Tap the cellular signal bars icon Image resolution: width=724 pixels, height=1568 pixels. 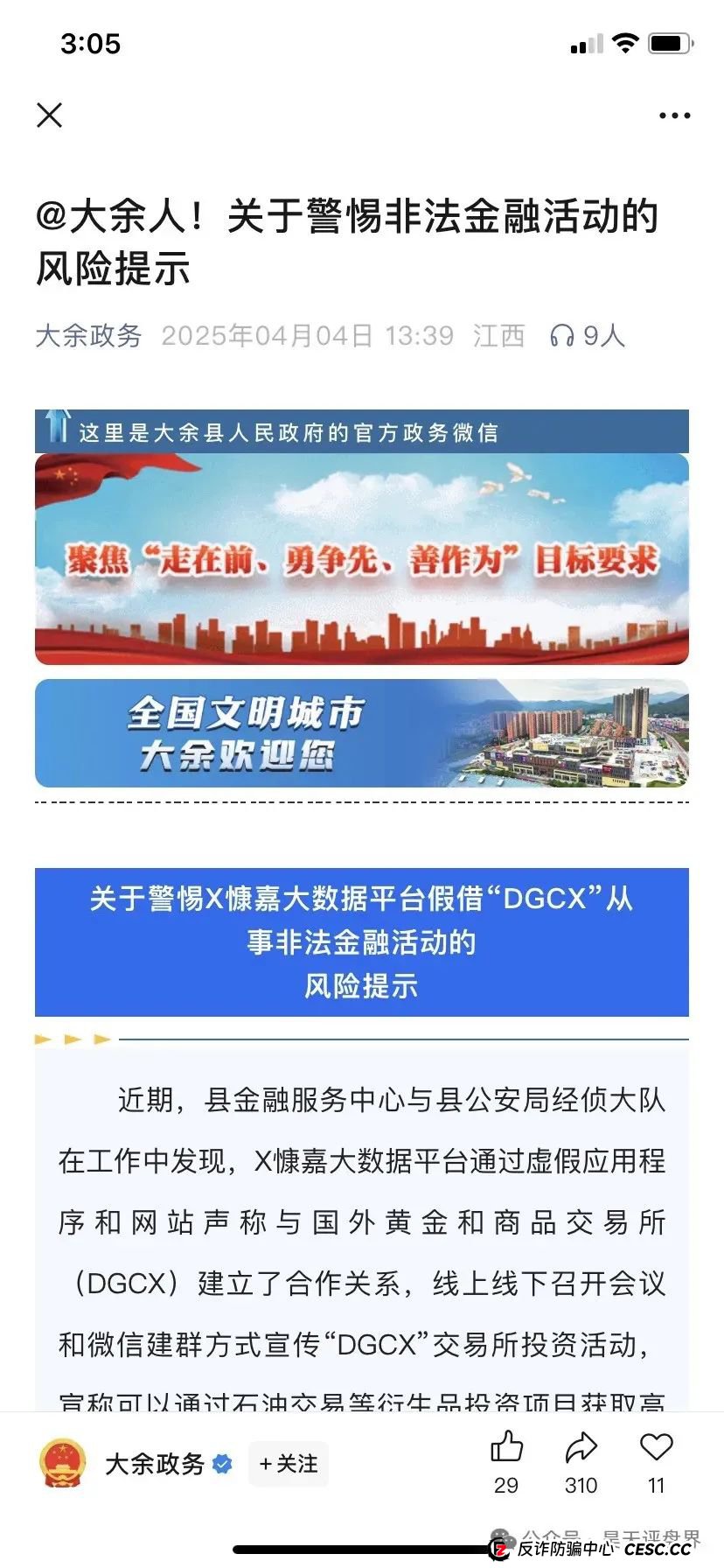pos(586,44)
